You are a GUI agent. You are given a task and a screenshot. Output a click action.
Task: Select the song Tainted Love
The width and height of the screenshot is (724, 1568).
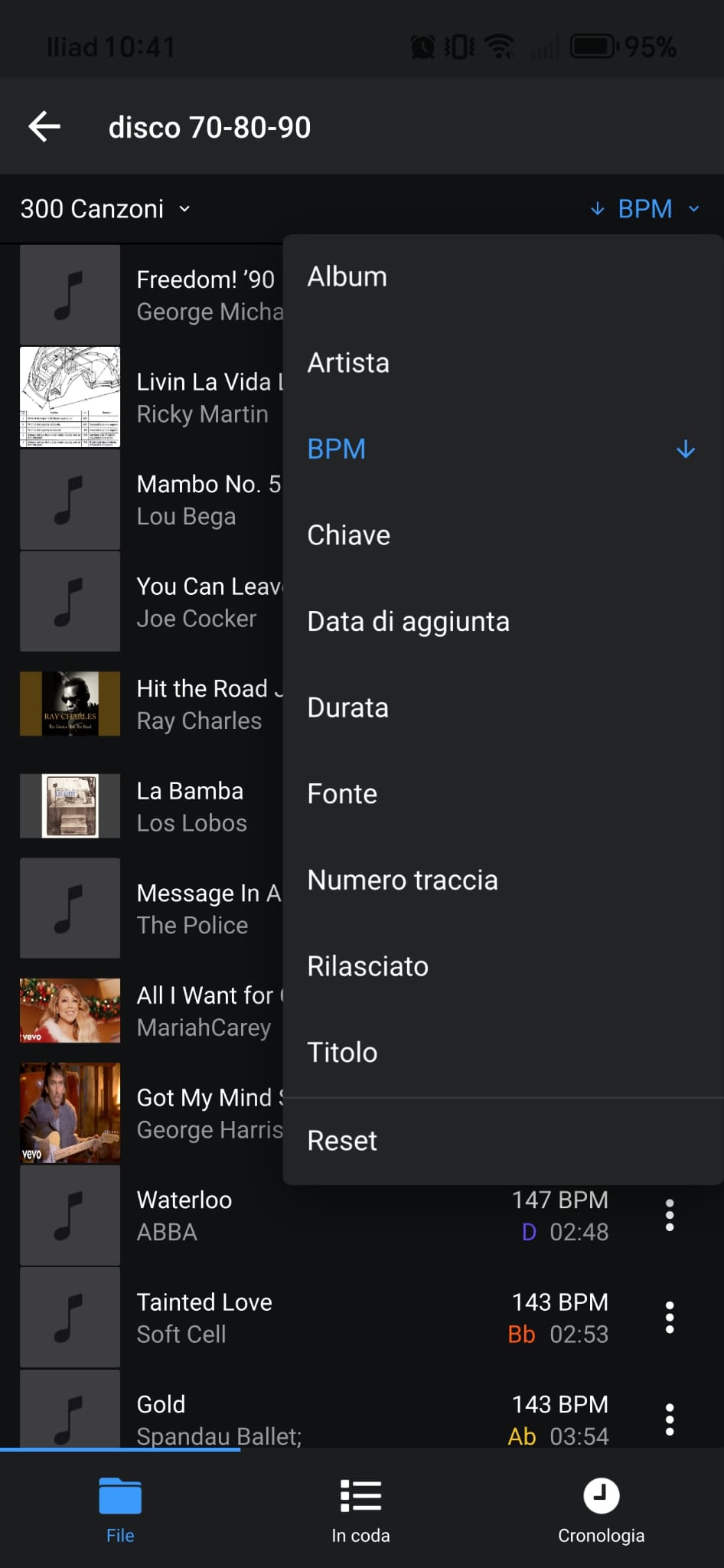(x=306, y=1318)
